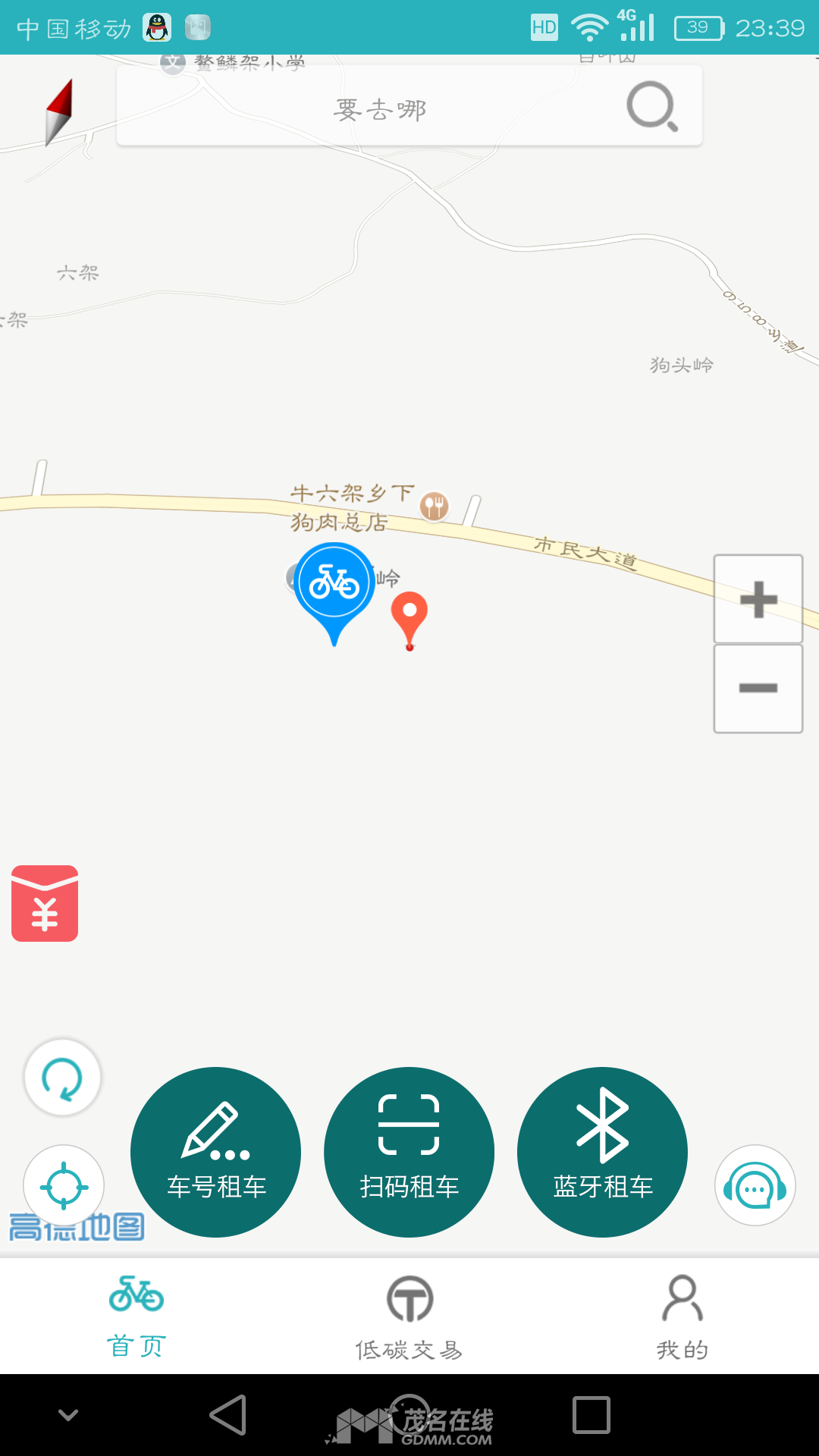819x1456 pixels.
Task: Start Bluetooth rental (蓝牙租车)
Action: 603,1152
